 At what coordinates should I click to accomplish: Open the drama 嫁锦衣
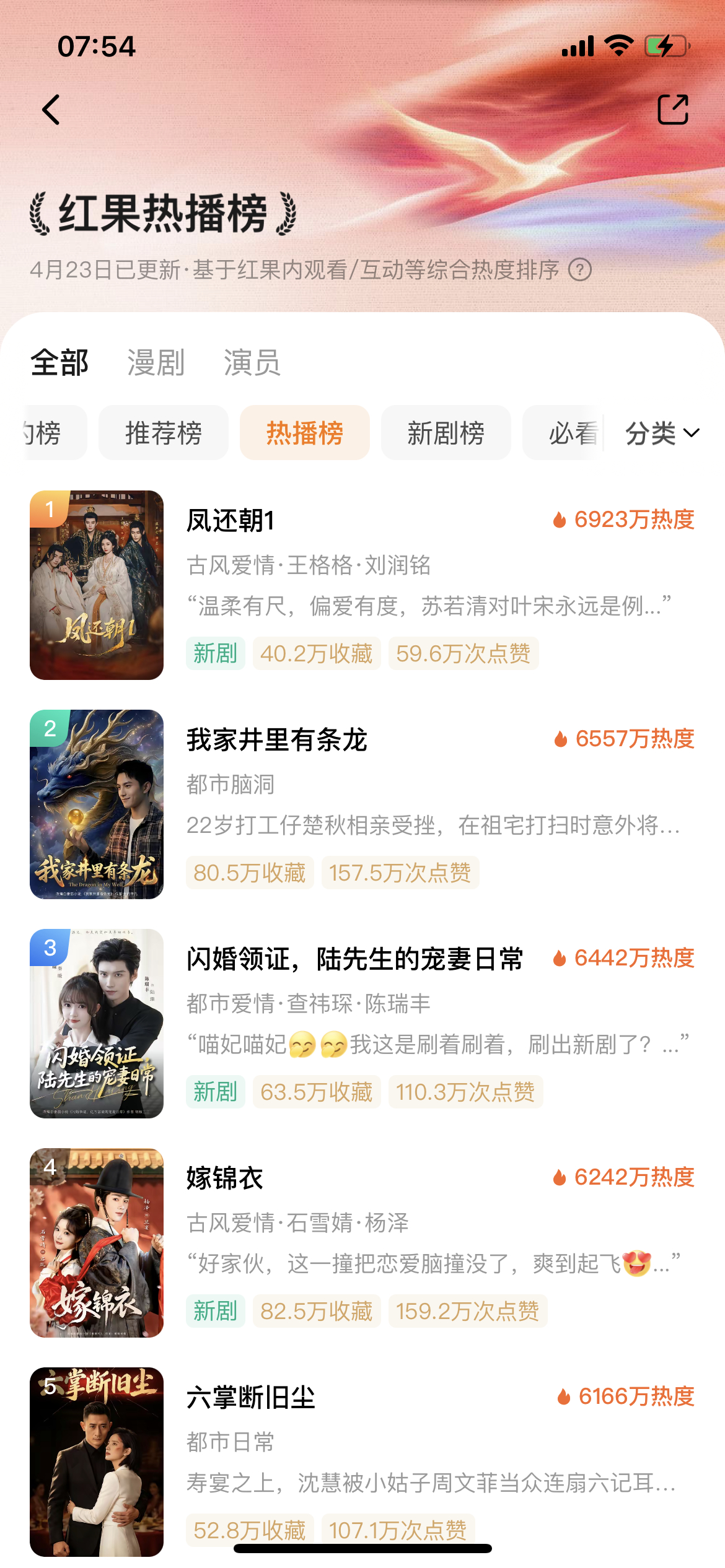tap(225, 1178)
